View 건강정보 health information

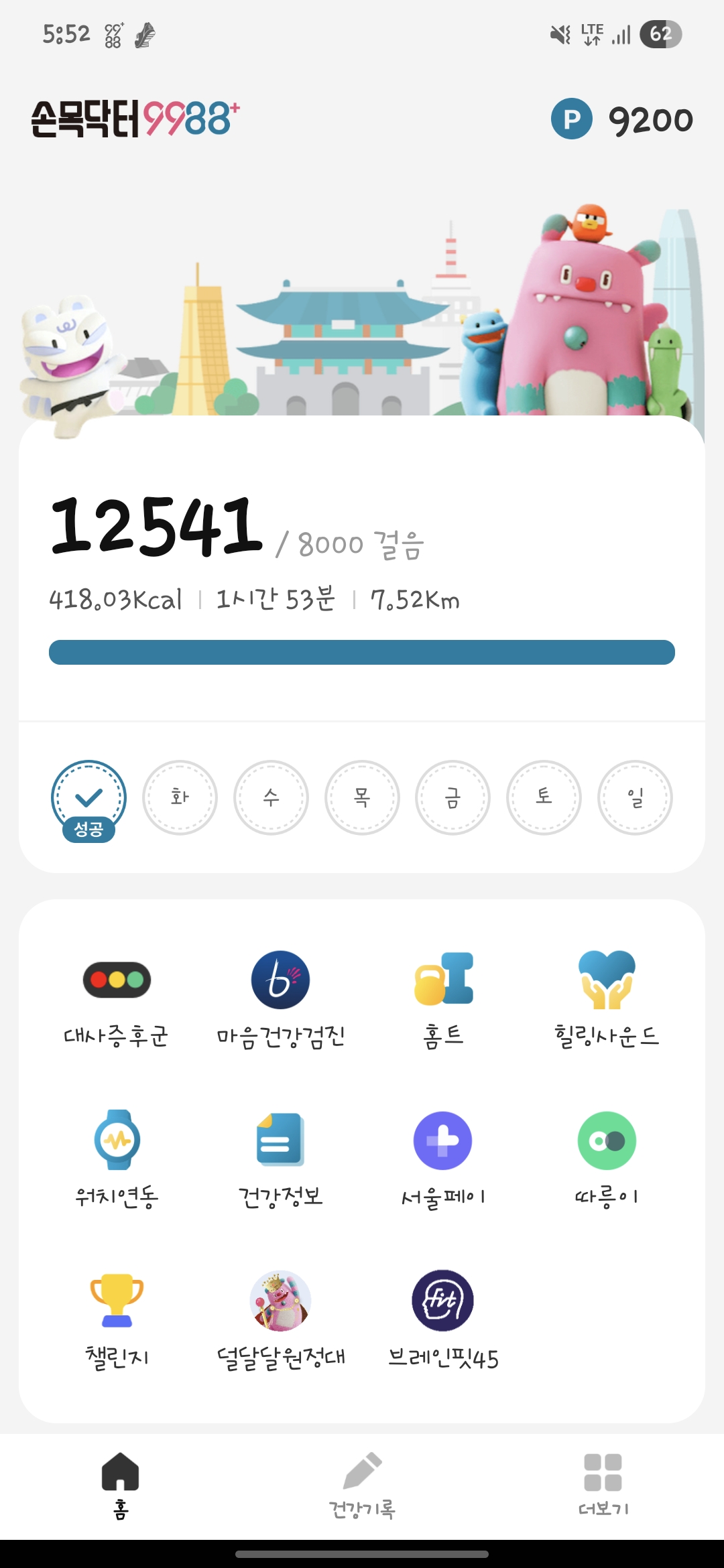pyautogui.click(x=280, y=1158)
